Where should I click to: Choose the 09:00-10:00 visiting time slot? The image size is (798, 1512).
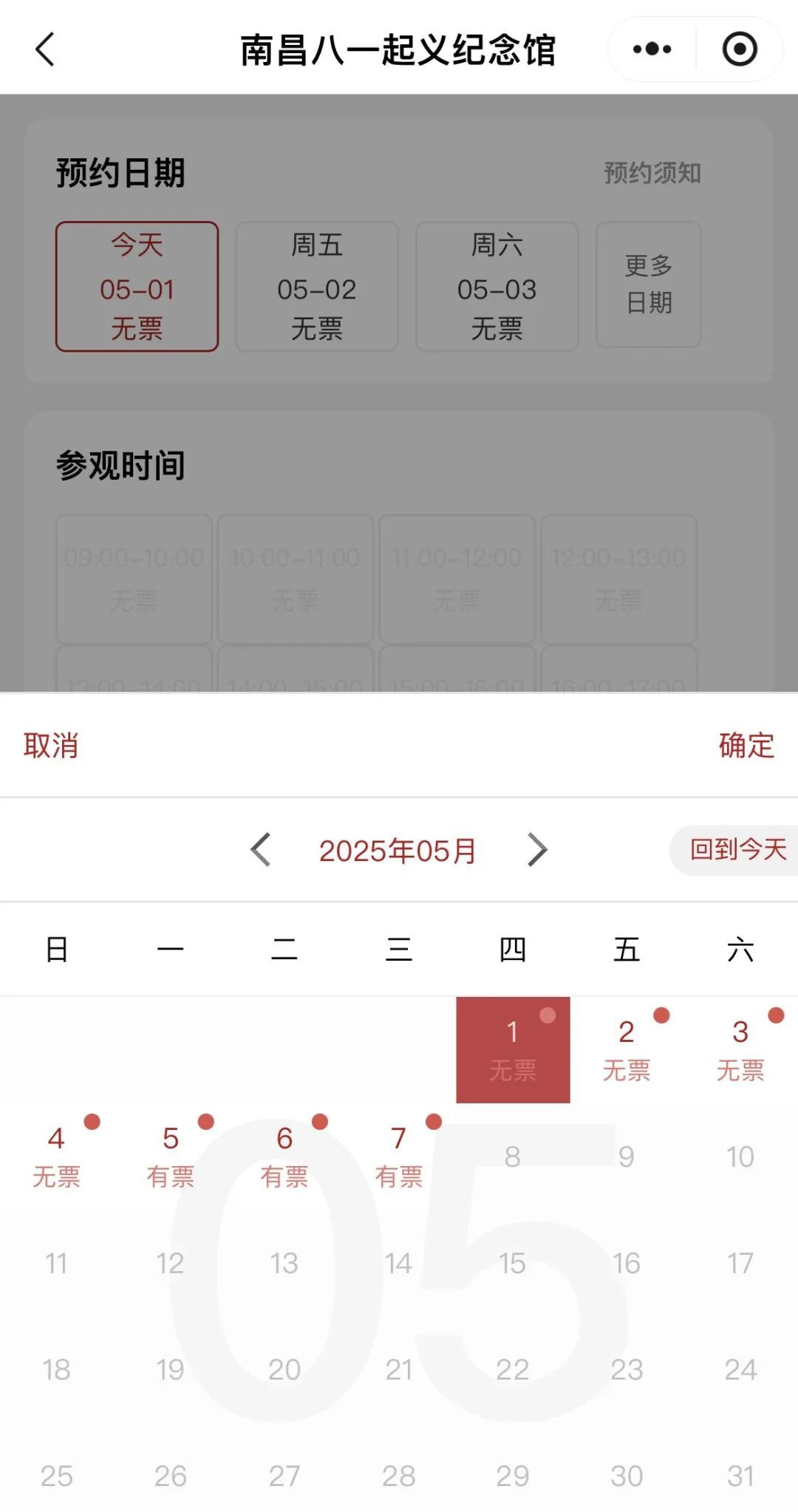(133, 576)
